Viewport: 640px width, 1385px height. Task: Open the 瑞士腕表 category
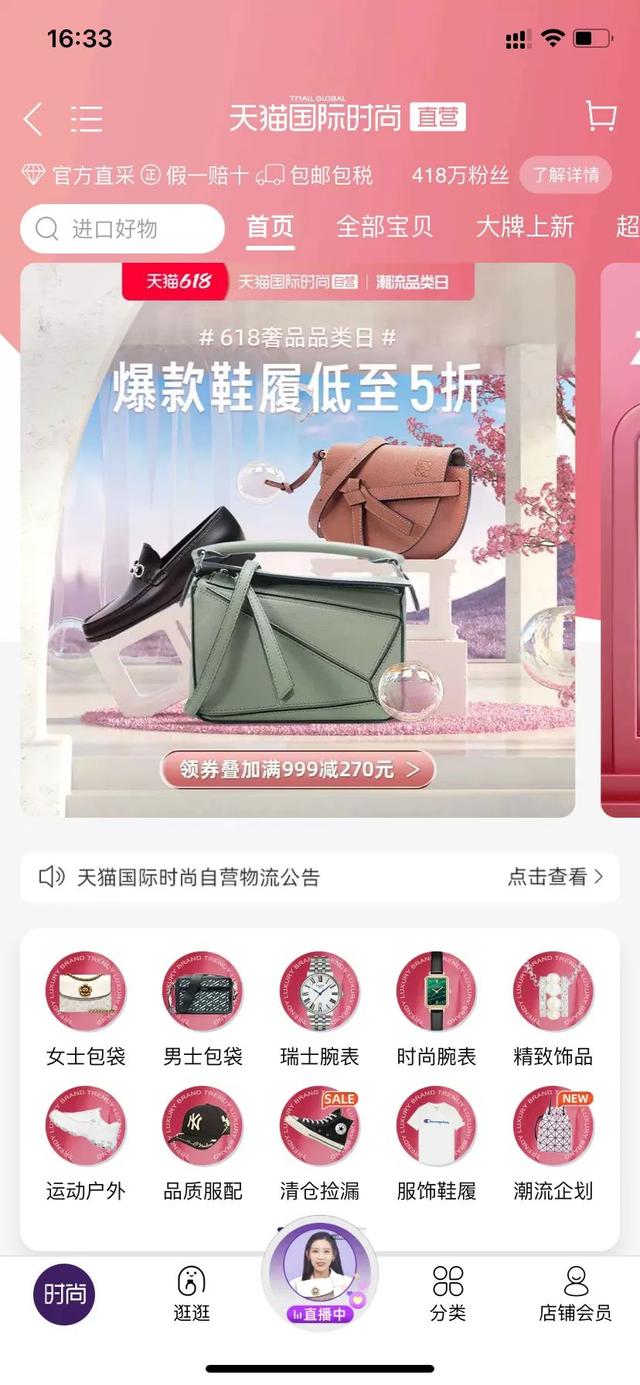pos(320,1010)
